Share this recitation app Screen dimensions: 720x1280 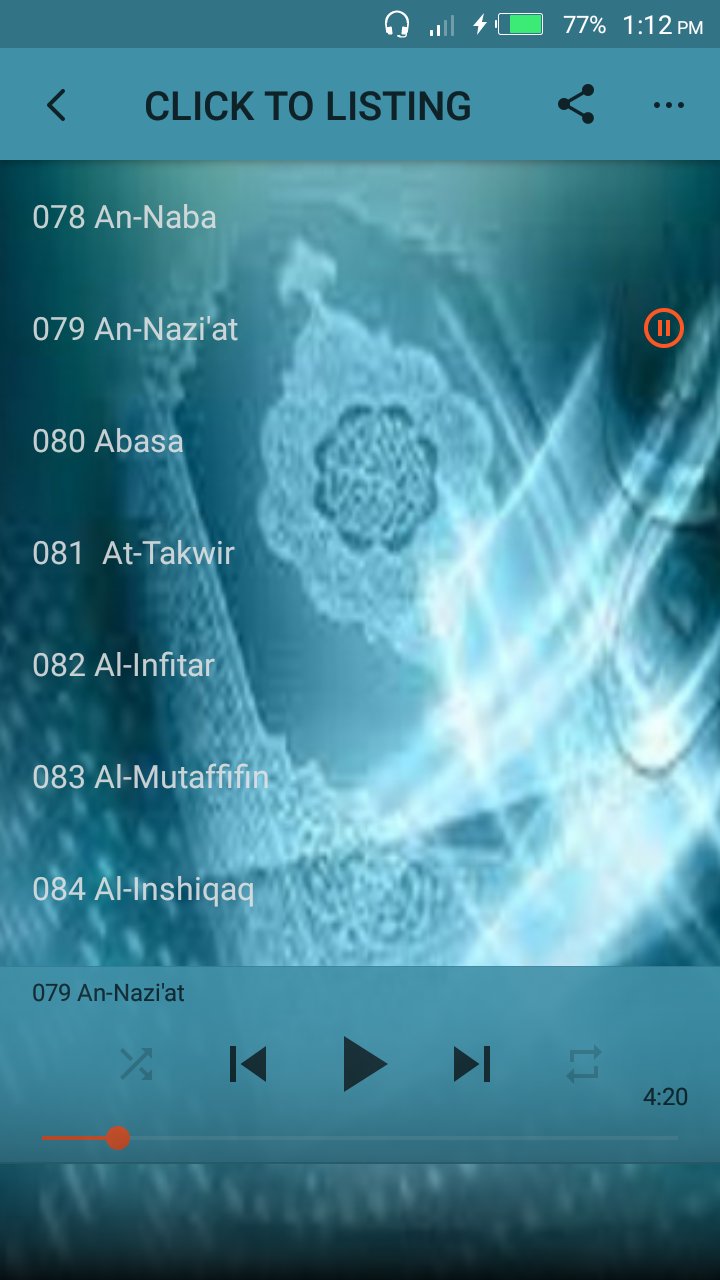click(x=576, y=105)
